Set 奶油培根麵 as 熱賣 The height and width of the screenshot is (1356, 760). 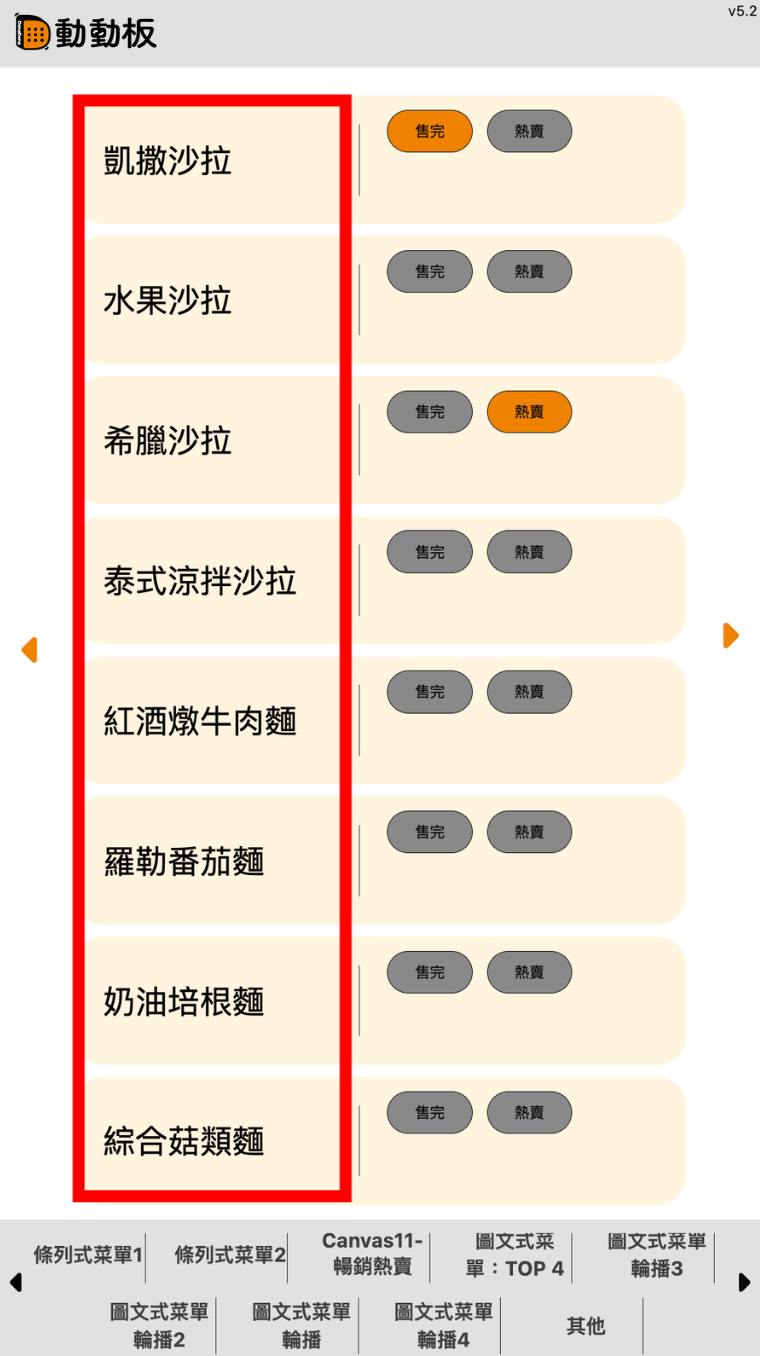(x=529, y=971)
